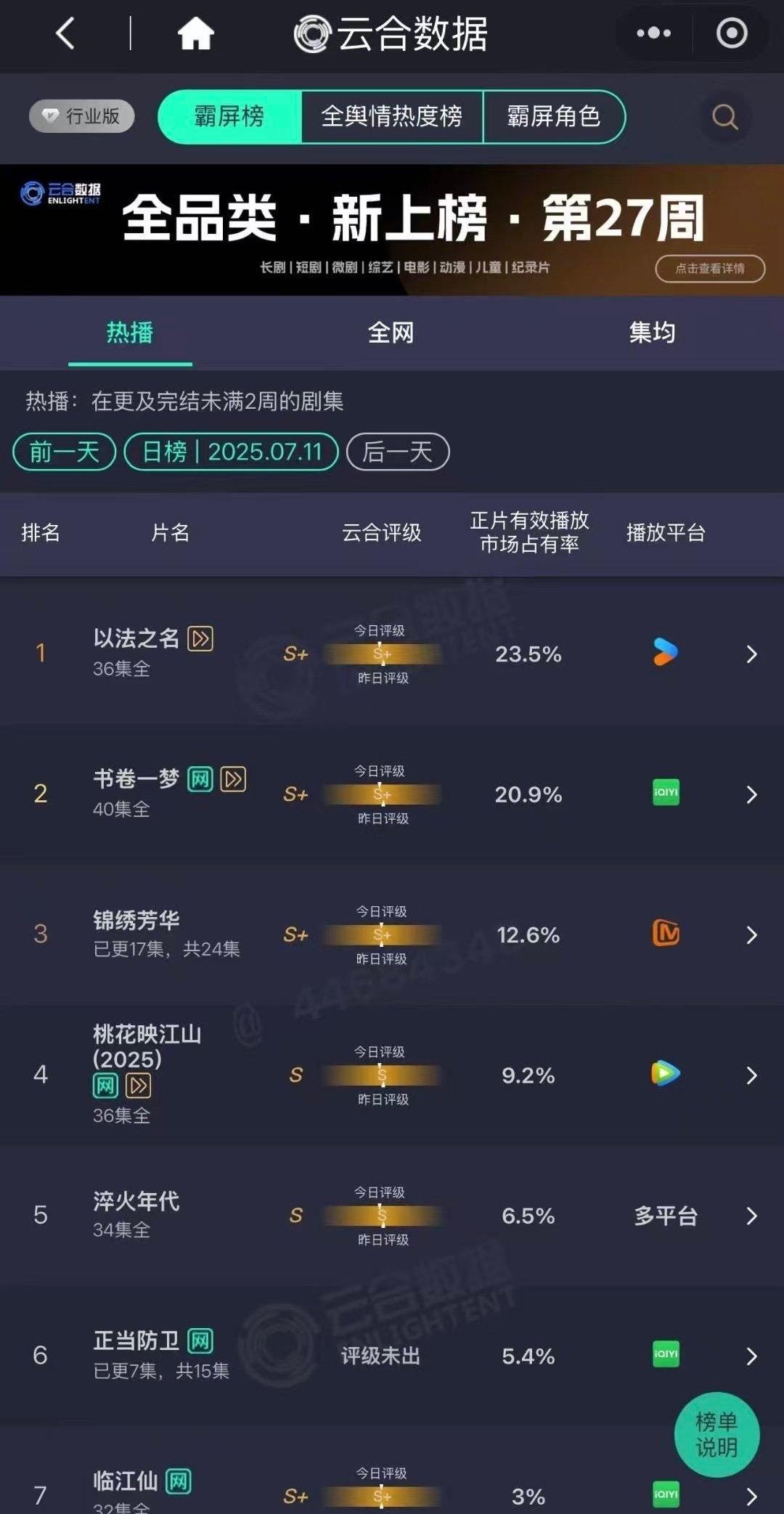Close the mini program via circle icon
Image resolution: width=784 pixels, height=1514 pixels.
731,33
